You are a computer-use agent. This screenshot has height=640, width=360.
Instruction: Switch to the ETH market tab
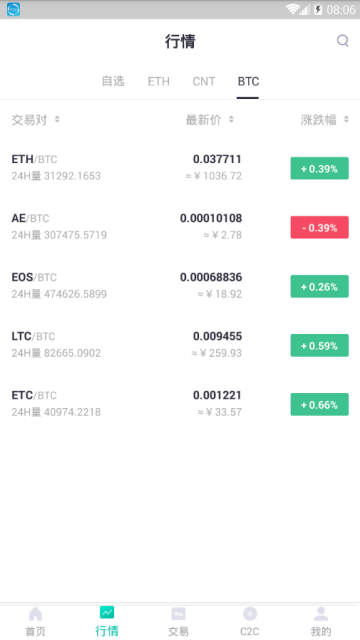point(158,81)
